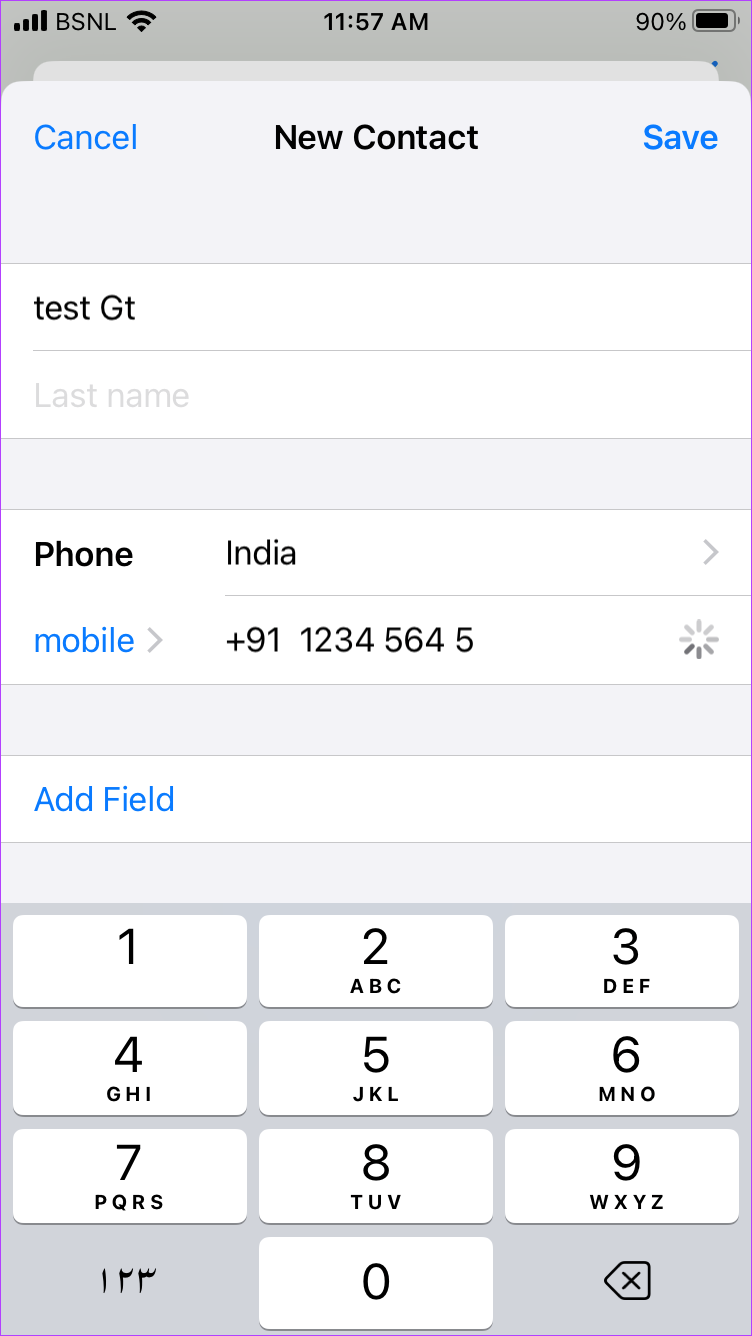The image size is (752, 1336).
Task: Tap the phone number +91 1234 564 5
Action: point(348,640)
